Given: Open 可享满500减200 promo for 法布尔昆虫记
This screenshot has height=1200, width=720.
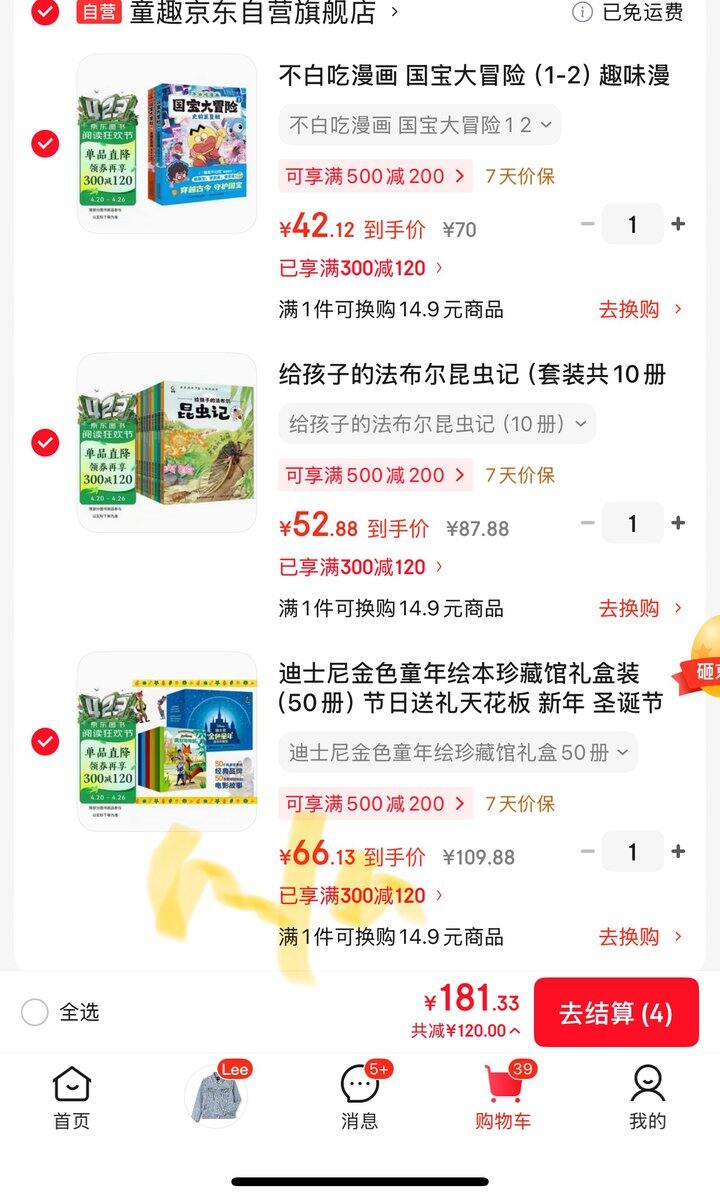Looking at the screenshot, I should pos(375,475).
